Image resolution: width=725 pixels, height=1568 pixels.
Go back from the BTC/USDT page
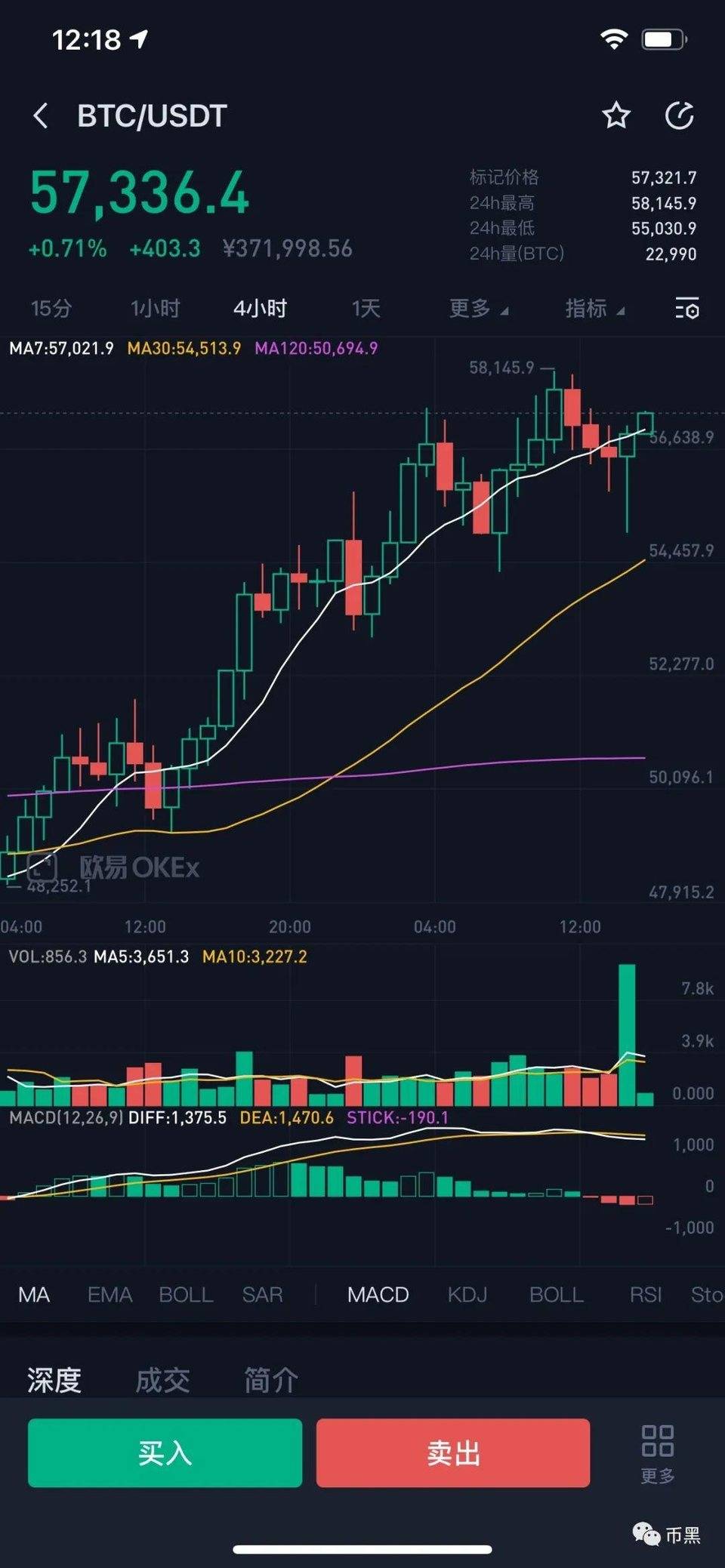click(x=41, y=116)
